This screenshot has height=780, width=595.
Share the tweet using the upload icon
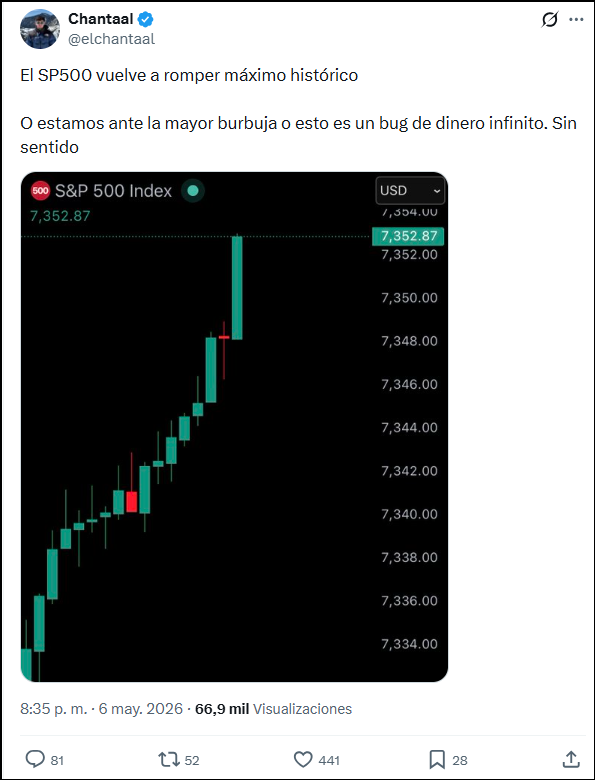pos(571,759)
